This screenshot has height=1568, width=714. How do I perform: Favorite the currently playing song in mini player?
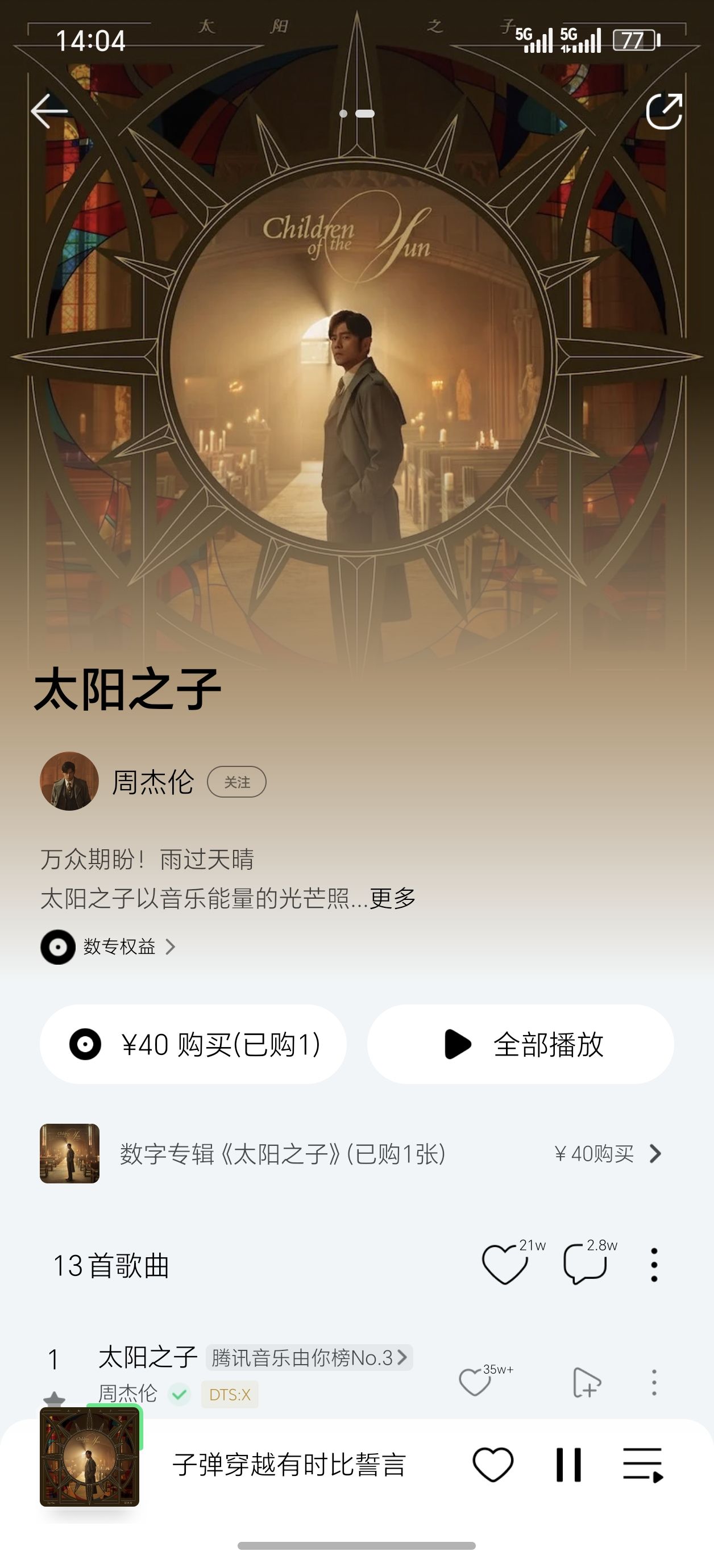coord(493,1465)
